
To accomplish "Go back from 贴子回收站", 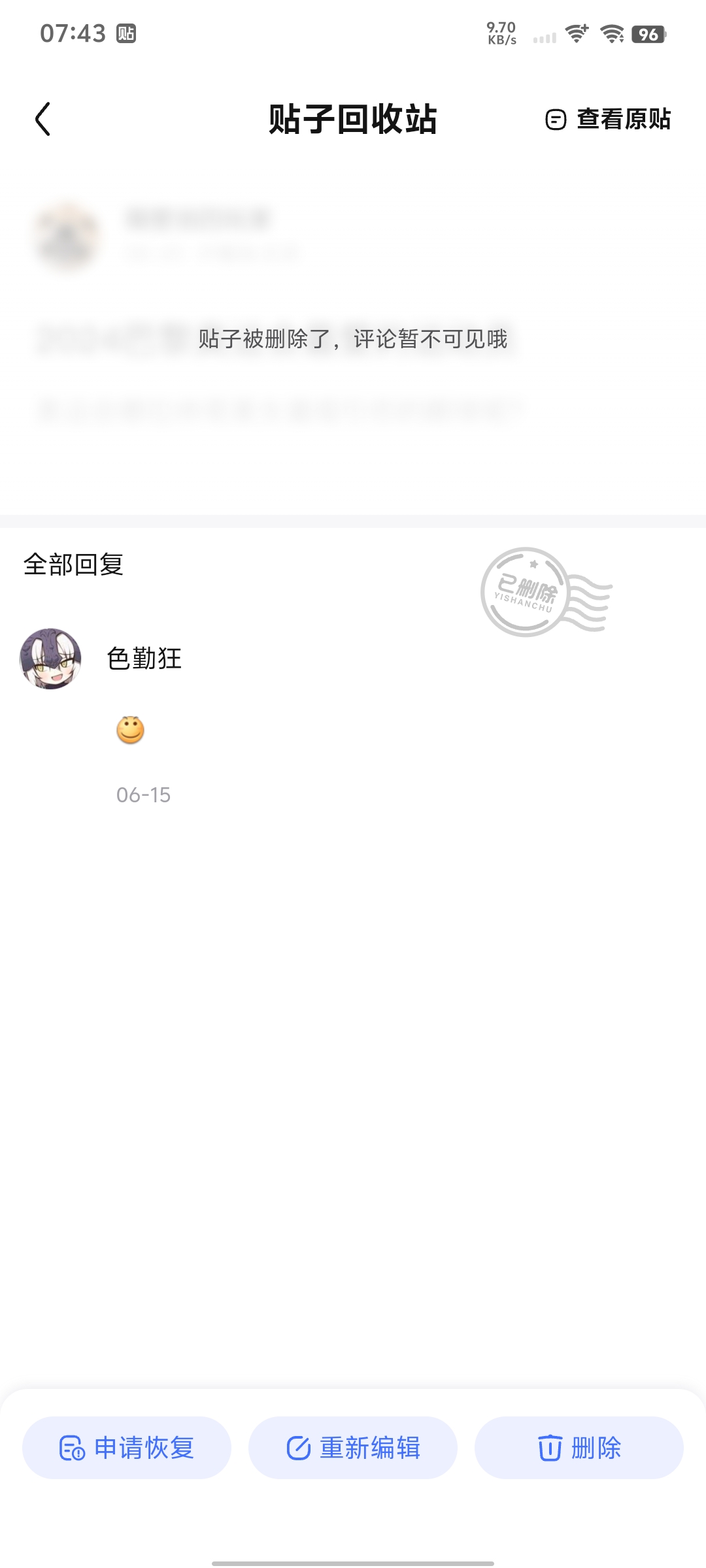I will pyautogui.click(x=43, y=119).
